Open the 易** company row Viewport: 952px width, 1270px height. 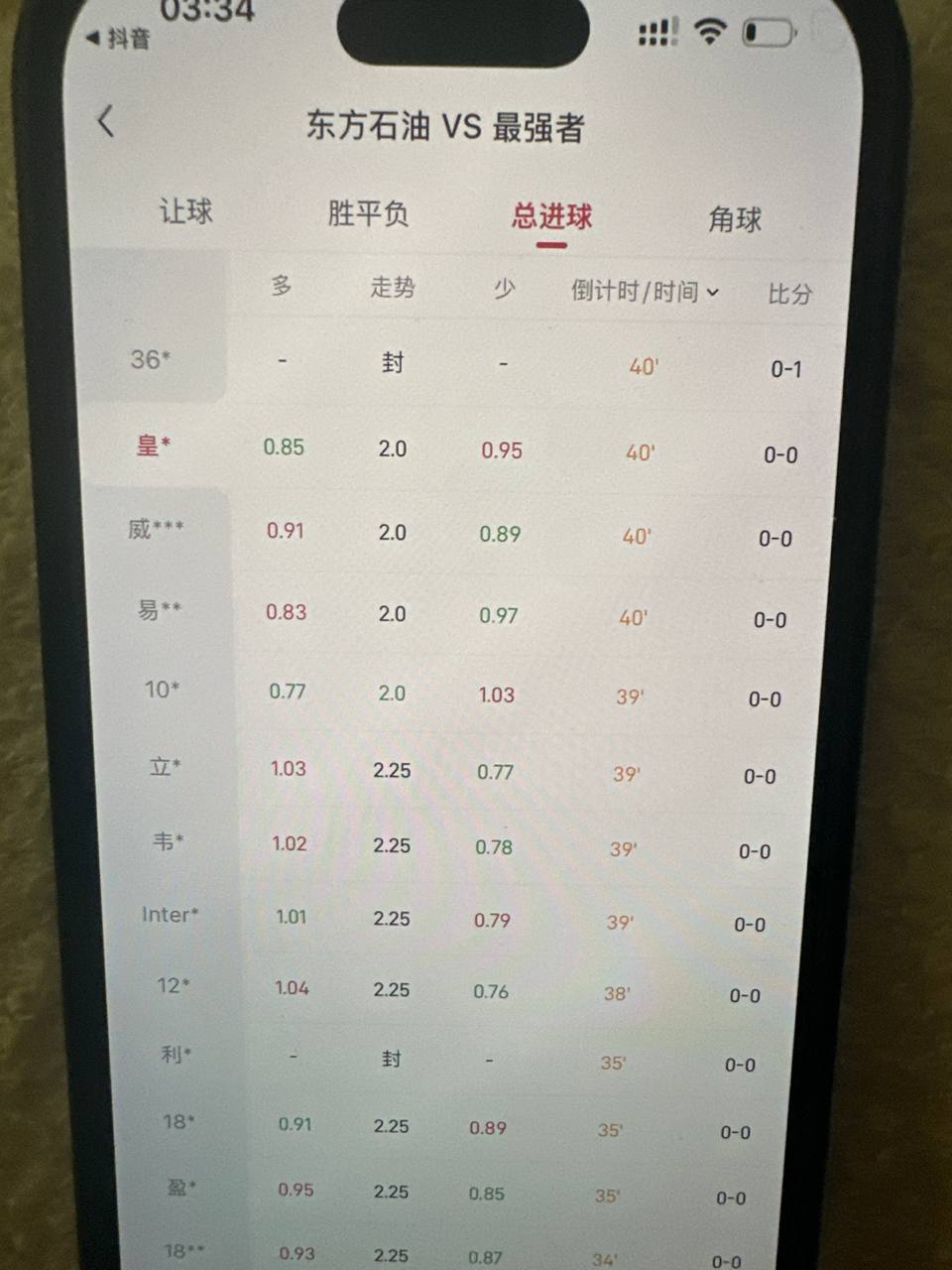159,609
